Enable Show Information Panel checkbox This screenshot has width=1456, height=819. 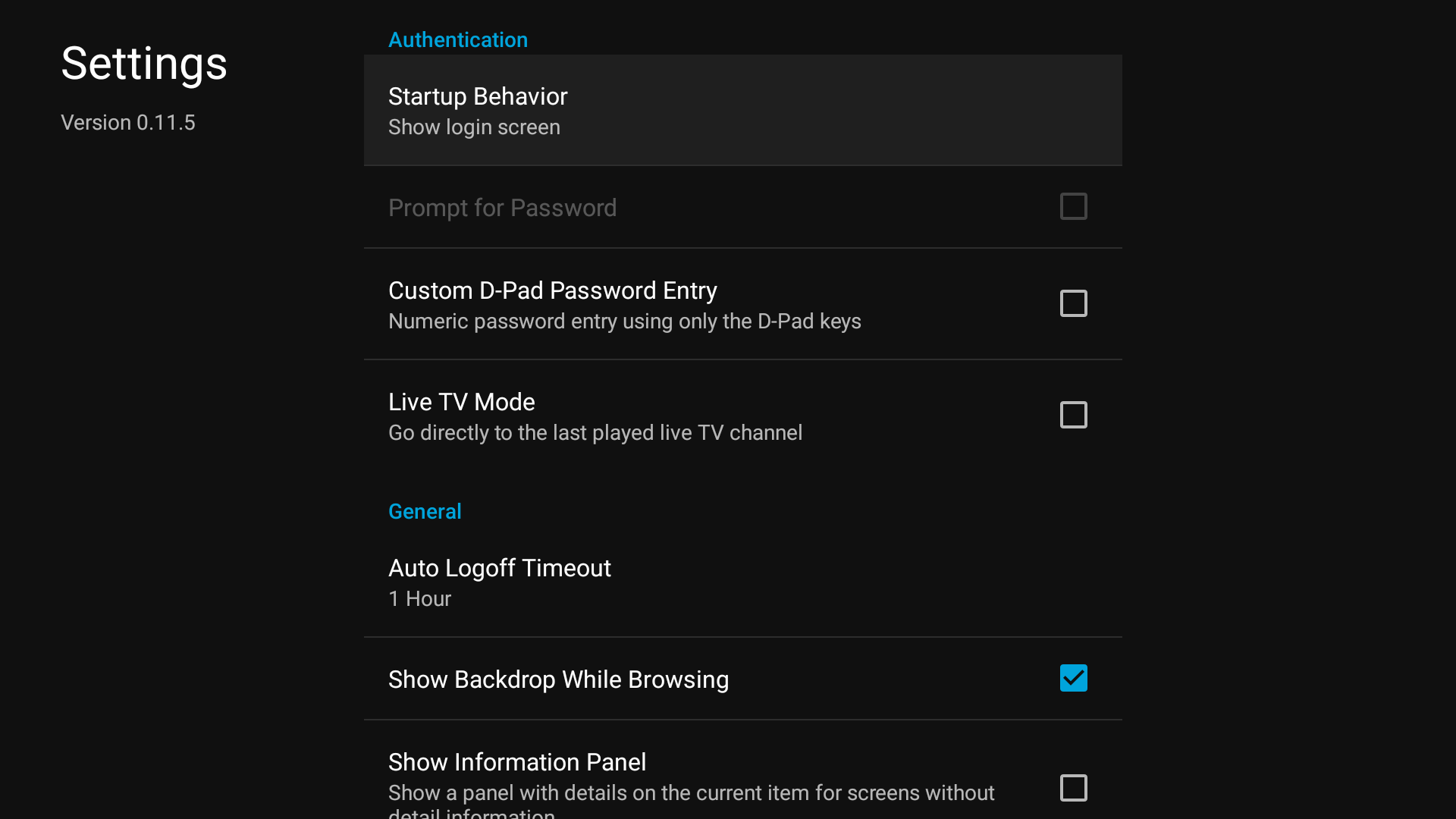point(1073,788)
